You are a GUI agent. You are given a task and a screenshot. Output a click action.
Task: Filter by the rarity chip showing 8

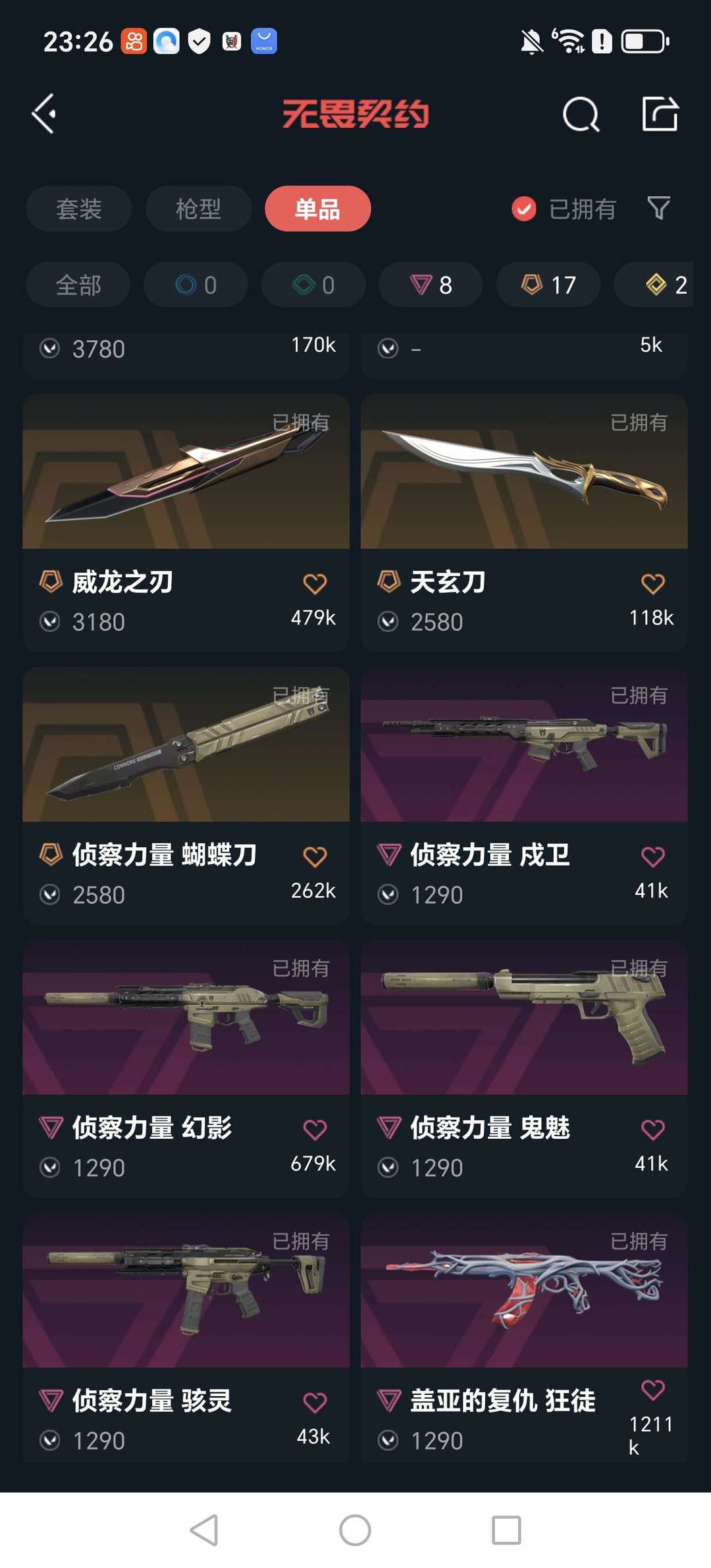(x=431, y=284)
